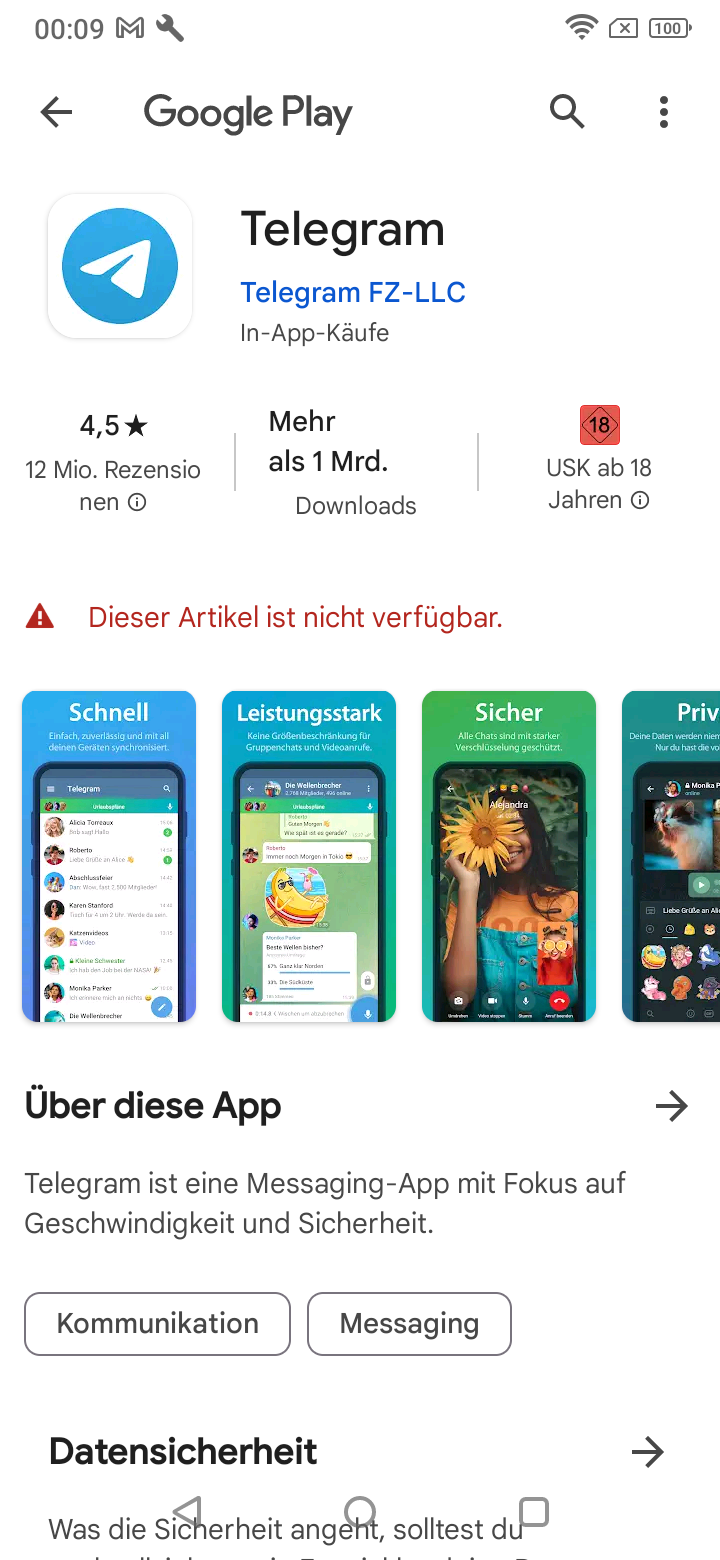720x1560 pixels.
Task: Open the three-dot overflow menu
Action: (663, 112)
